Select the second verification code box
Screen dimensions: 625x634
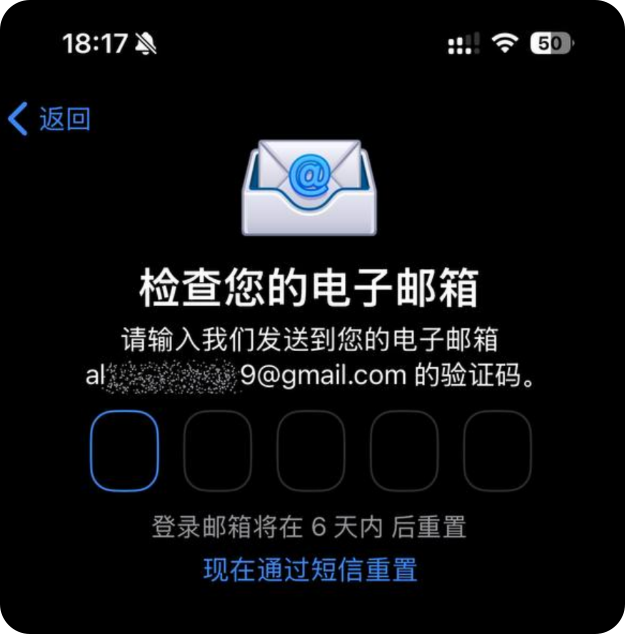218,451
